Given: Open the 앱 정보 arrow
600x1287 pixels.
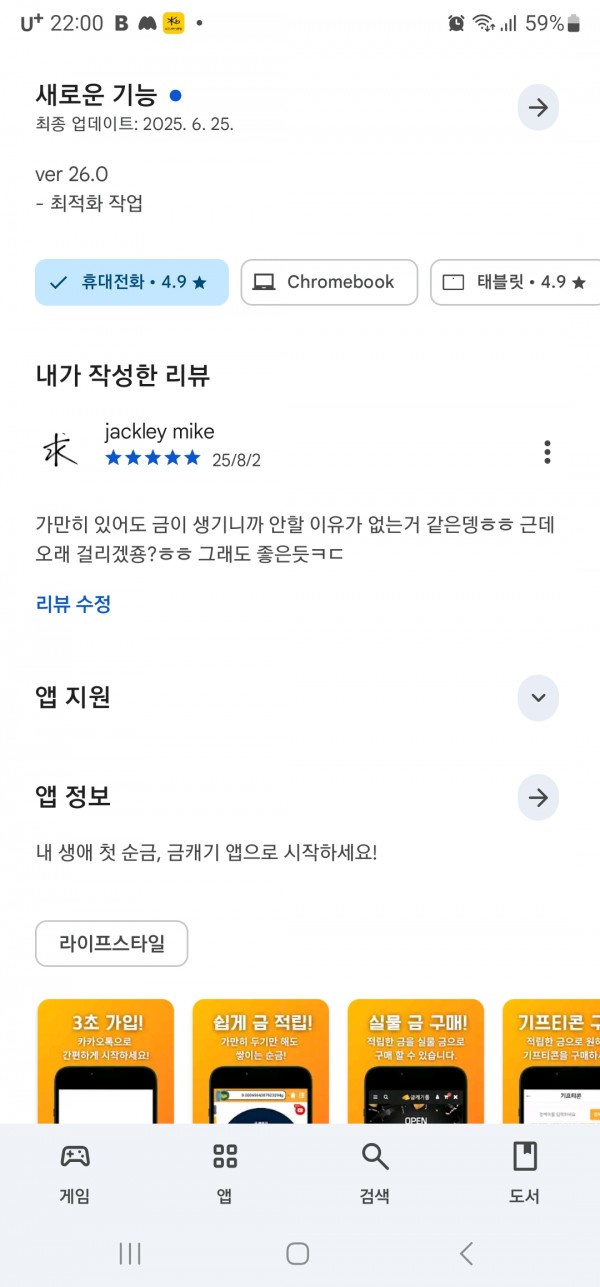Looking at the screenshot, I should 538,798.
